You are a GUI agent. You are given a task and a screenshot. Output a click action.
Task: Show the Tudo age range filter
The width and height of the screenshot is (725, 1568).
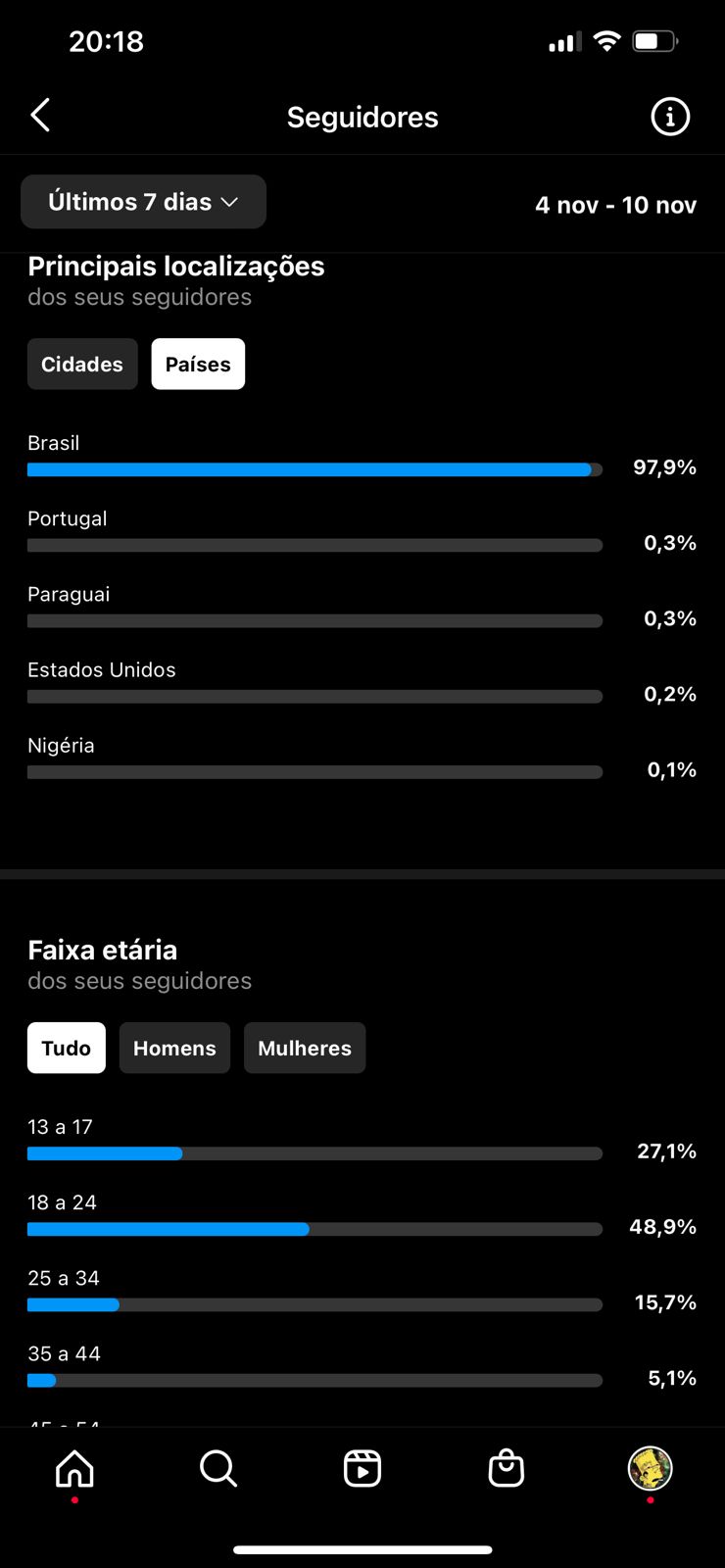tap(67, 1049)
